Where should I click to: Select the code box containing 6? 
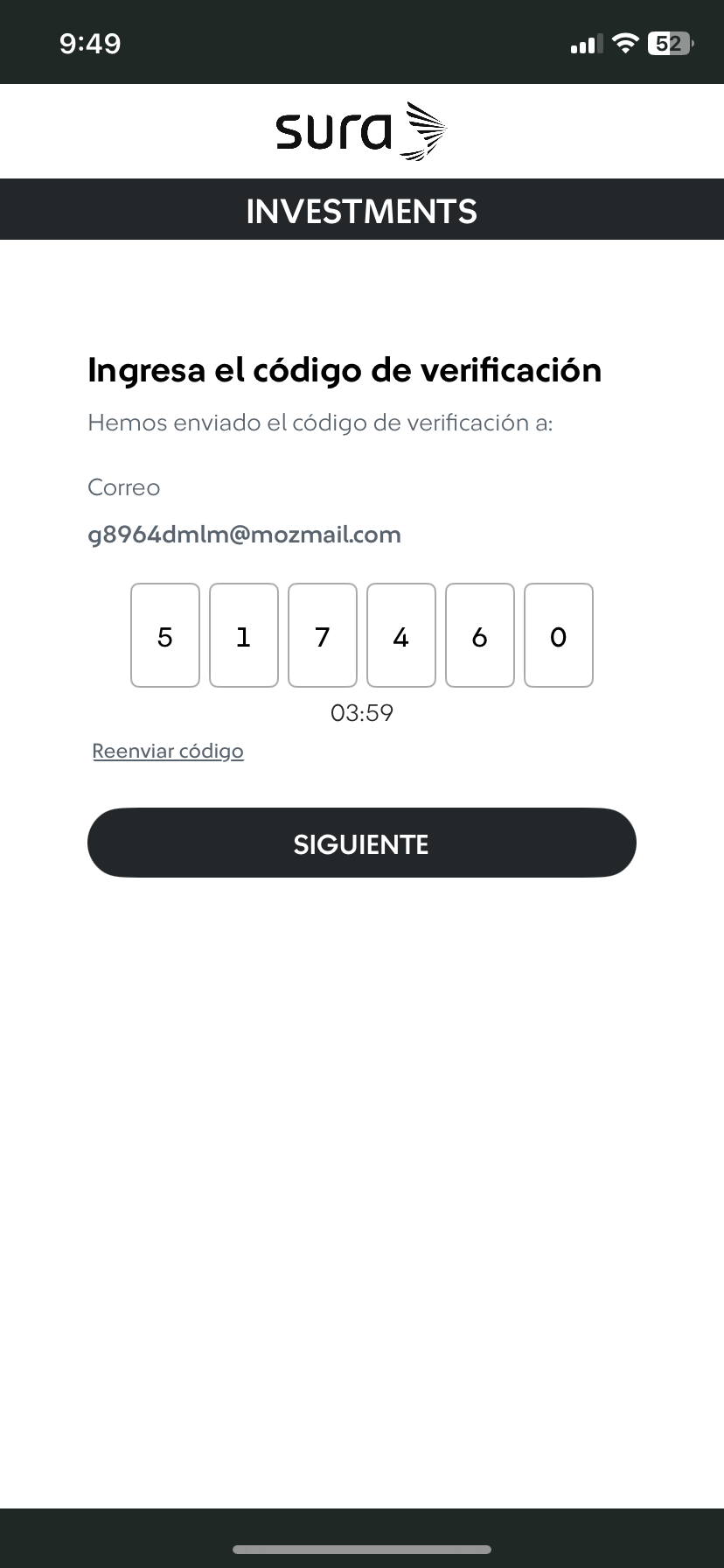pos(480,635)
